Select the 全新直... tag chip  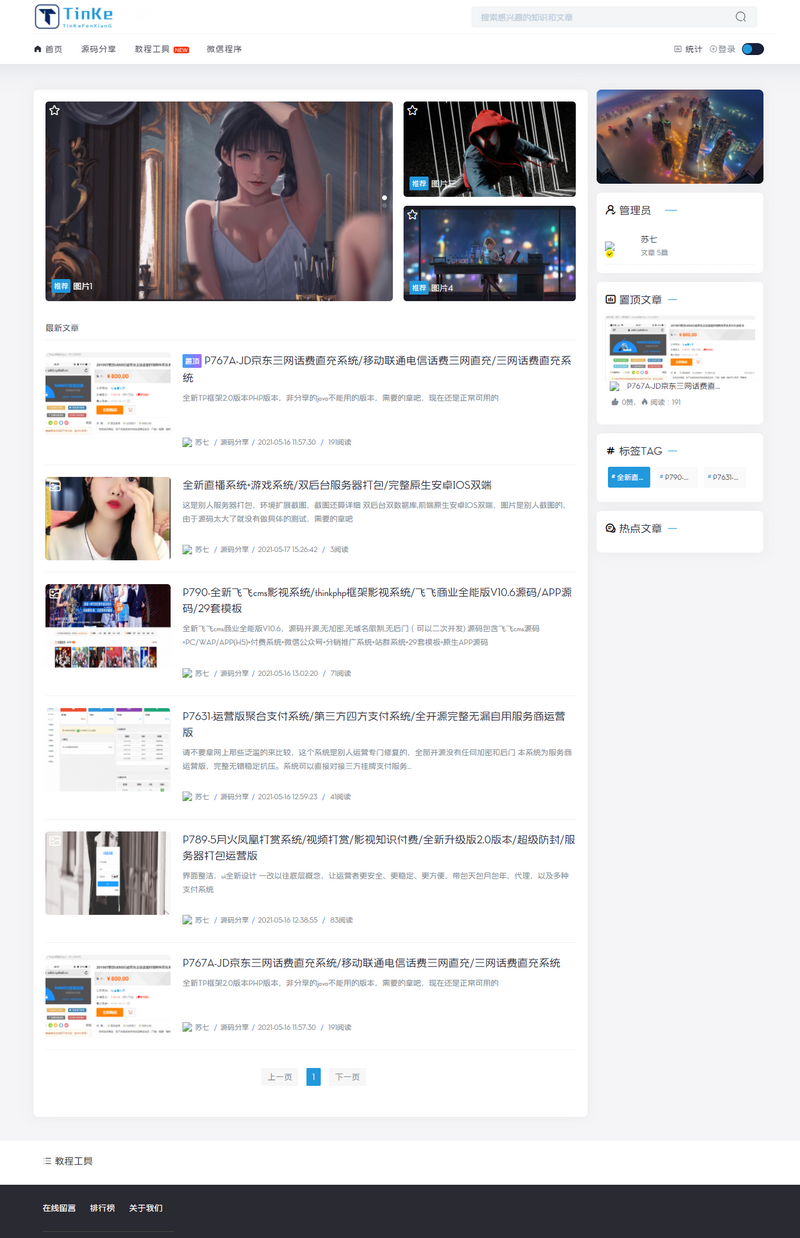point(629,477)
